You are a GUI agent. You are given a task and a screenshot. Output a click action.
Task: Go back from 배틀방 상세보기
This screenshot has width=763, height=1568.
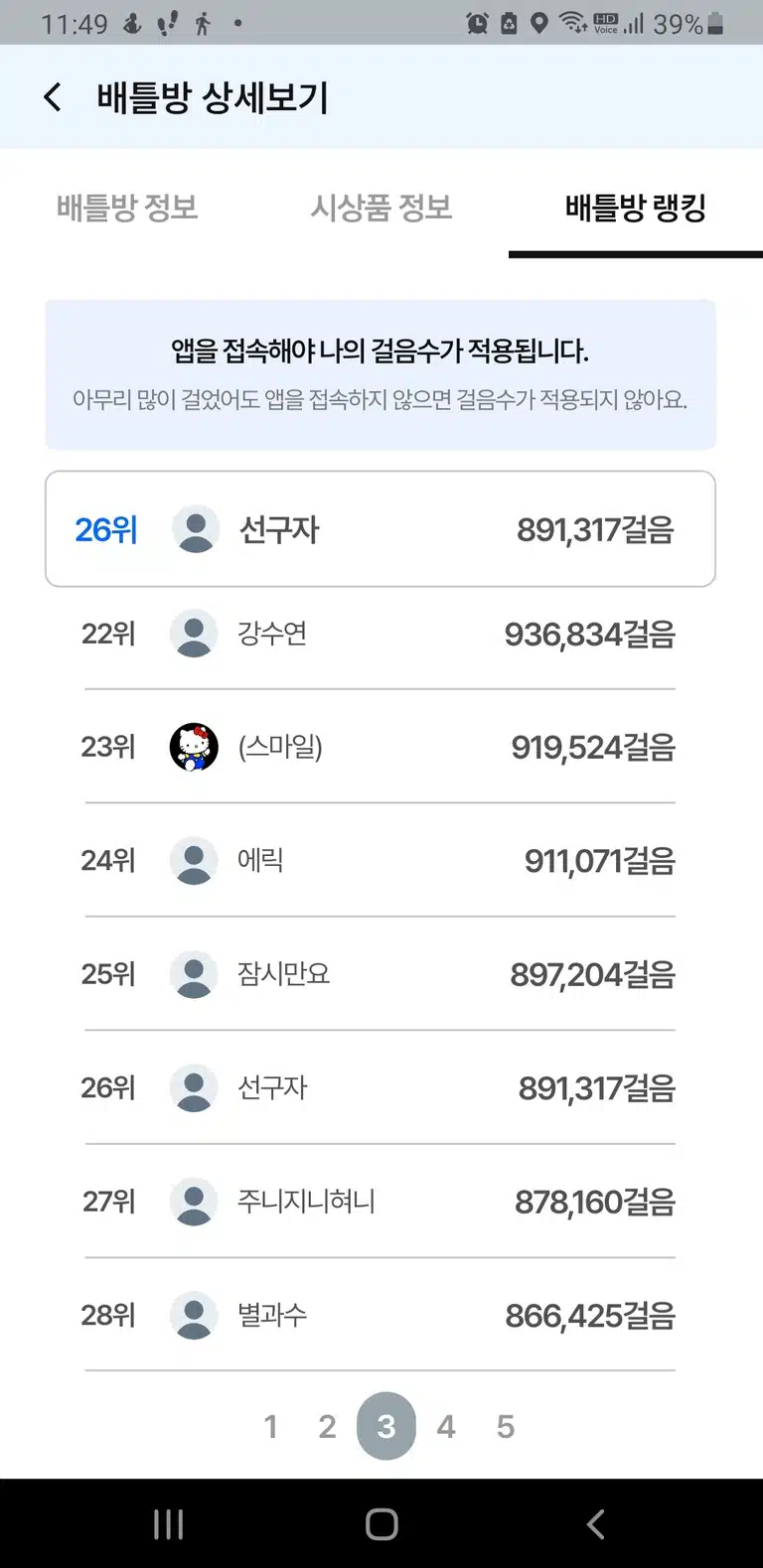pos(53,97)
